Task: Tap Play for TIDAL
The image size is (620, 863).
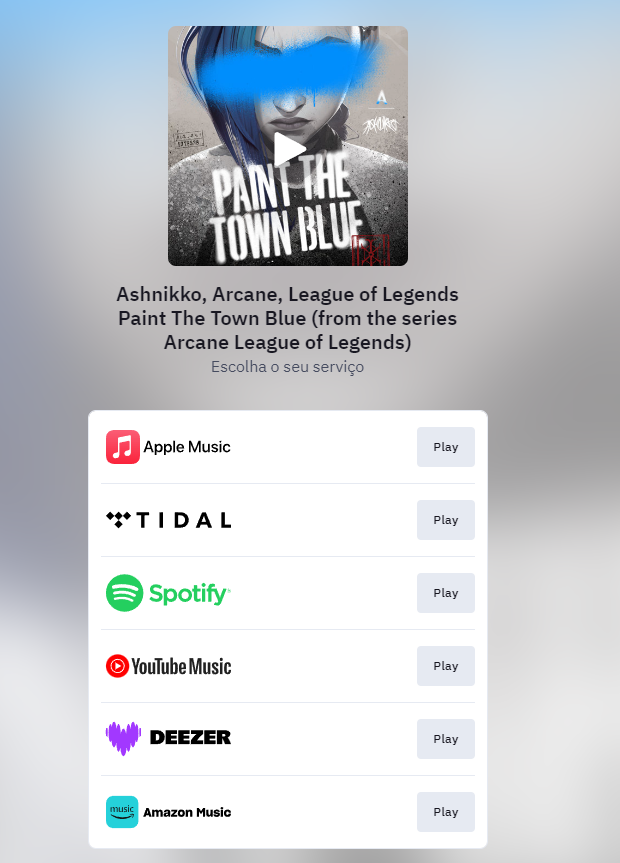Action: point(445,520)
